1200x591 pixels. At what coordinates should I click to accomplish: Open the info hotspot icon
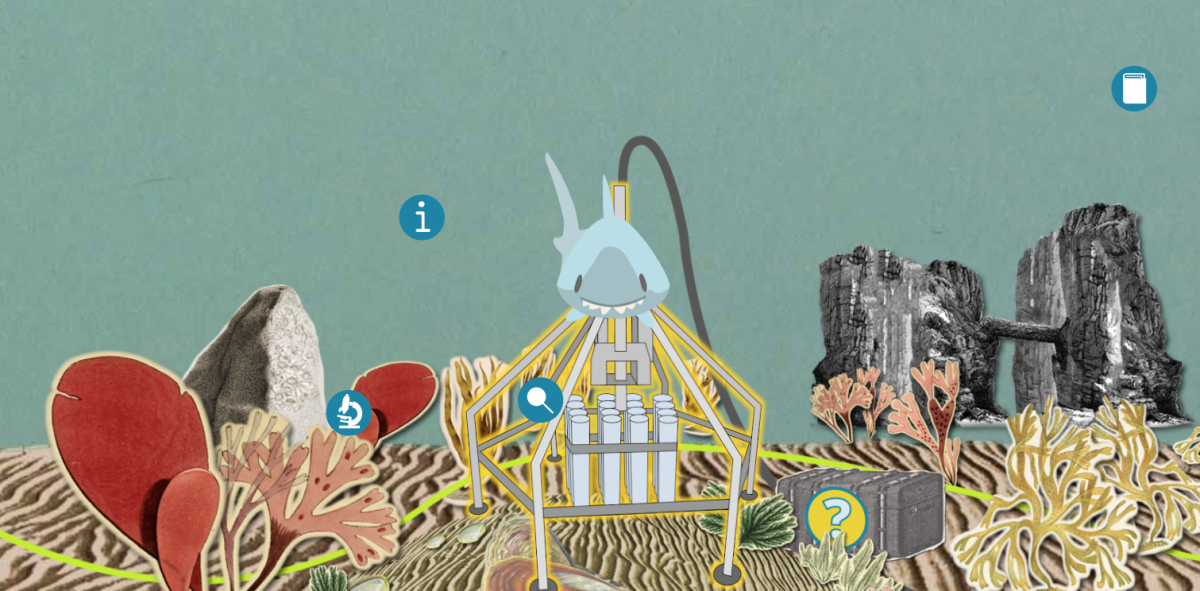[x=422, y=217]
